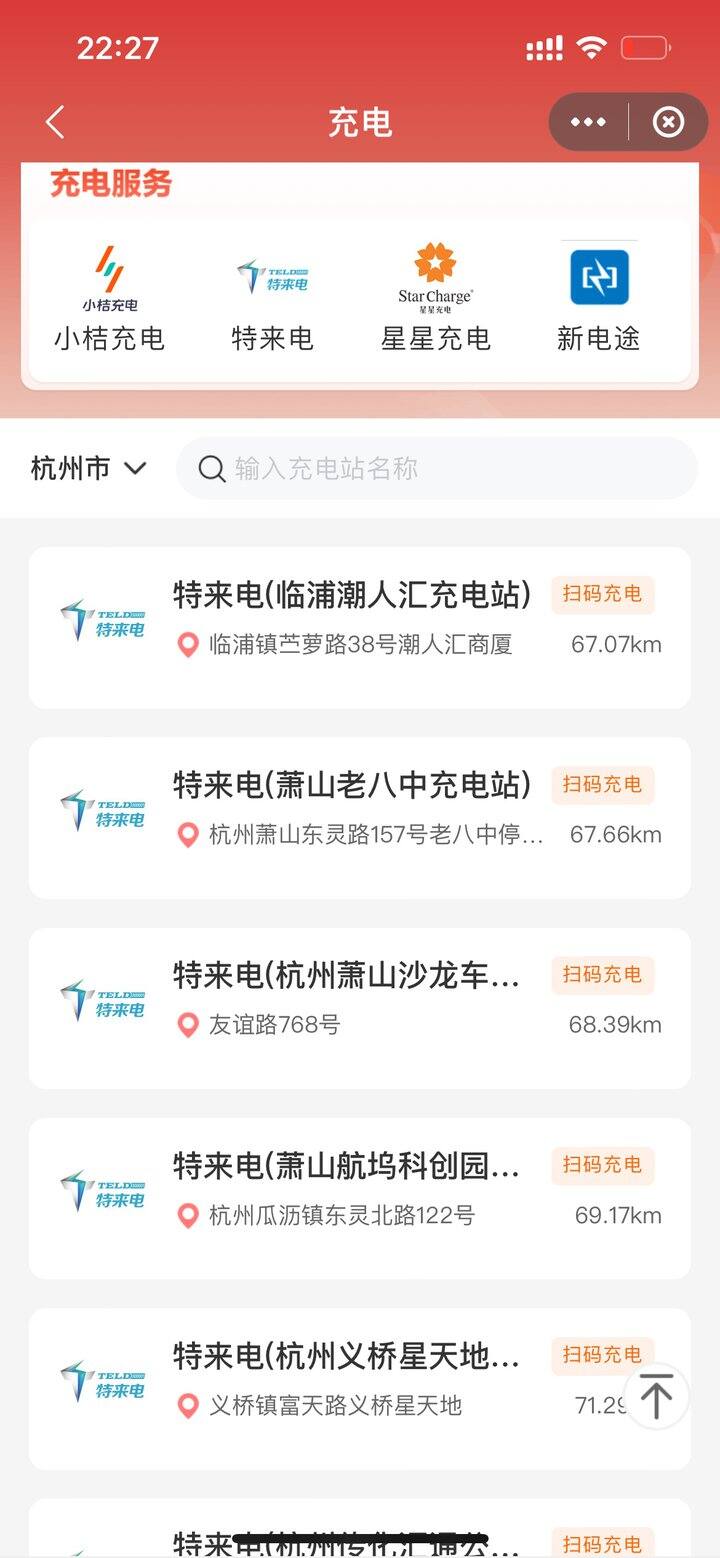This screenshot has height=1558, width=720.
Task: Open 小桔充电 charging service
Action: point(109,299)
